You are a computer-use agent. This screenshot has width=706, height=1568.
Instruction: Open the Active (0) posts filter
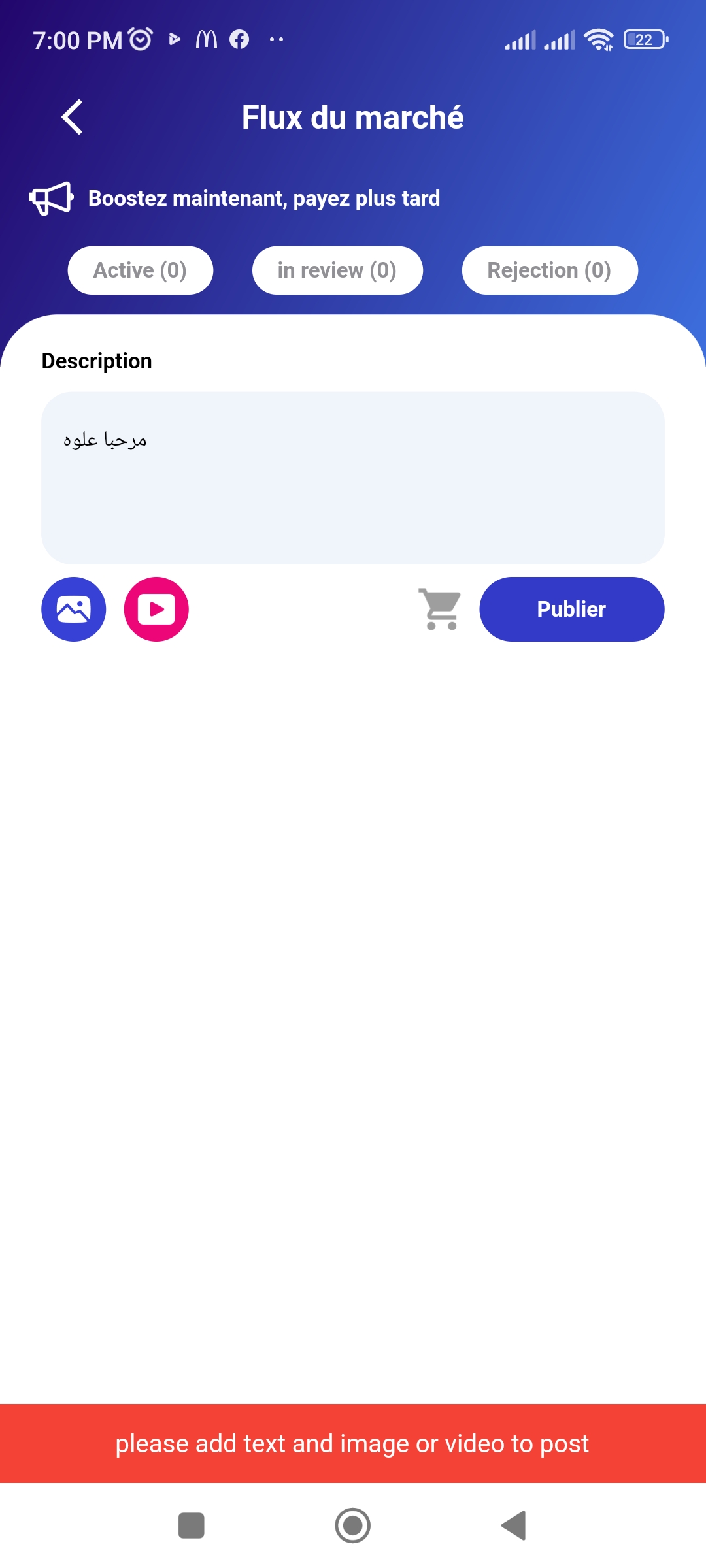point(141,270)
